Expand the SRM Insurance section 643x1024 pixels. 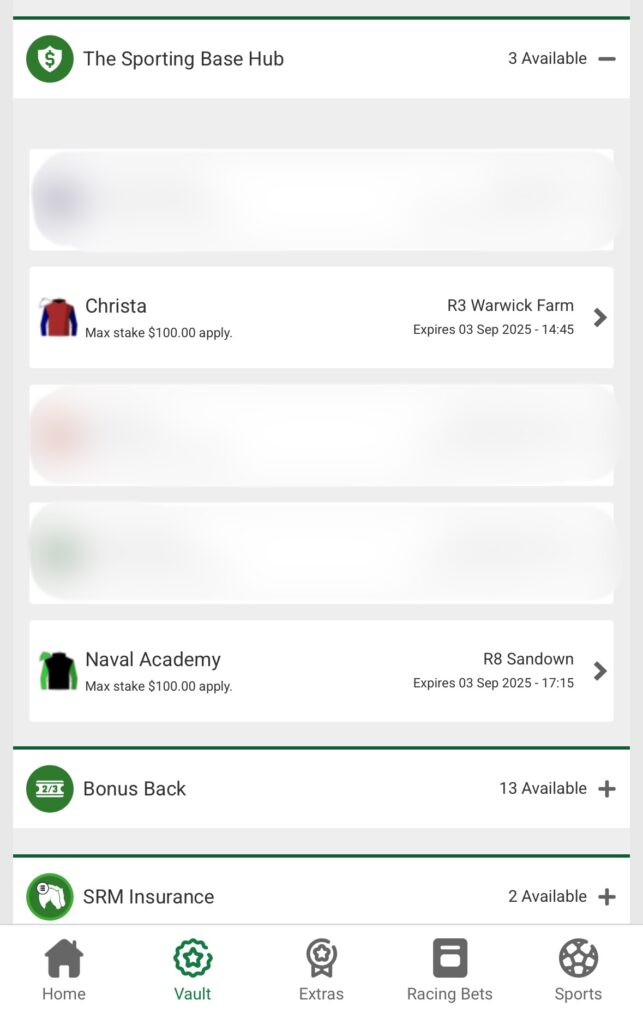pyautogui.click(x=606, y=897)
